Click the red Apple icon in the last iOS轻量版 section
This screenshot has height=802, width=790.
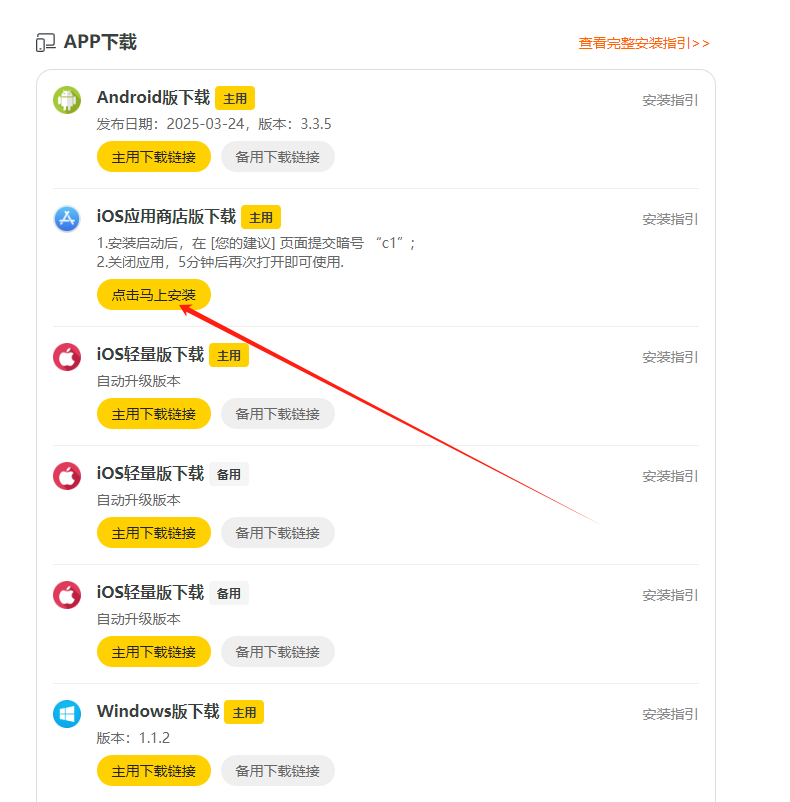pos(66,594)
